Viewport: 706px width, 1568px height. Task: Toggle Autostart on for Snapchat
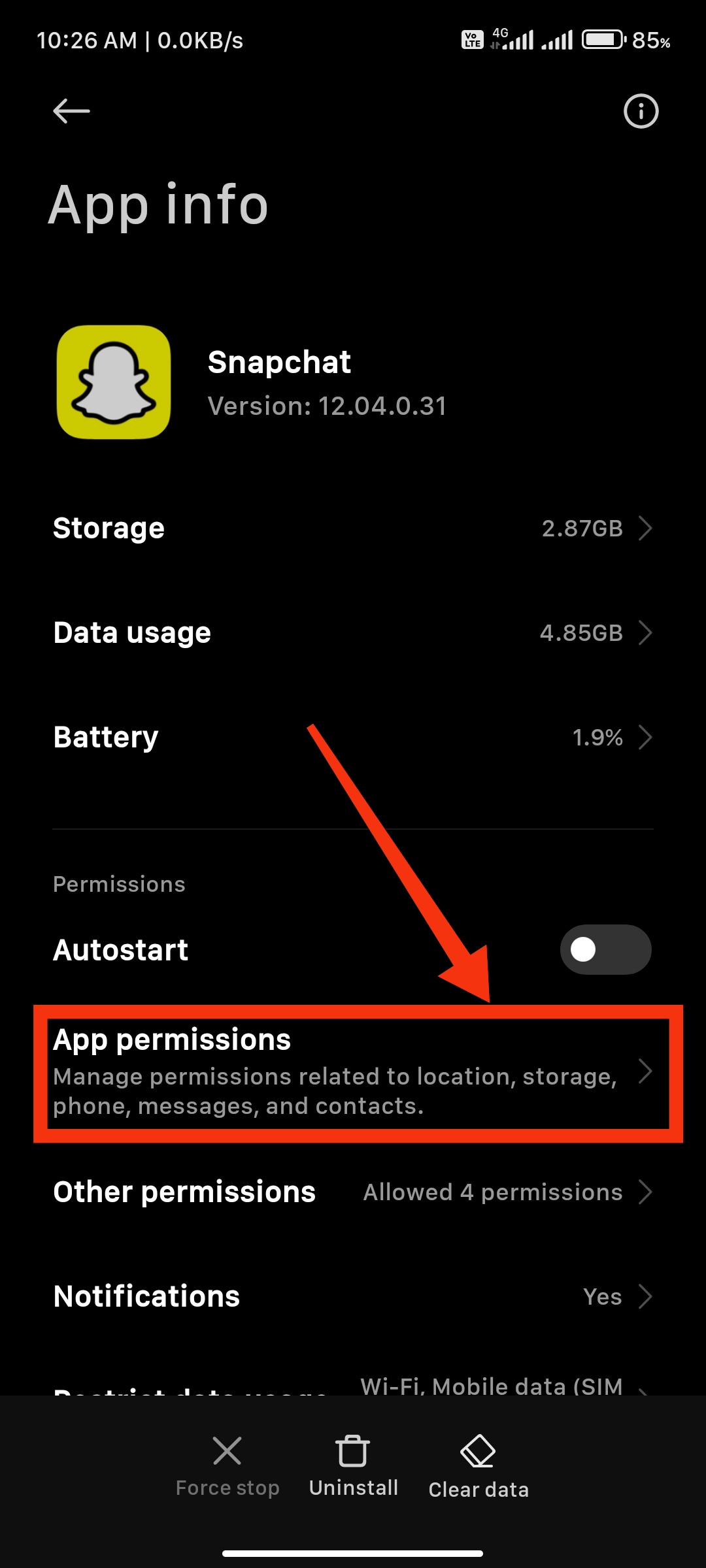click(605, 950)
